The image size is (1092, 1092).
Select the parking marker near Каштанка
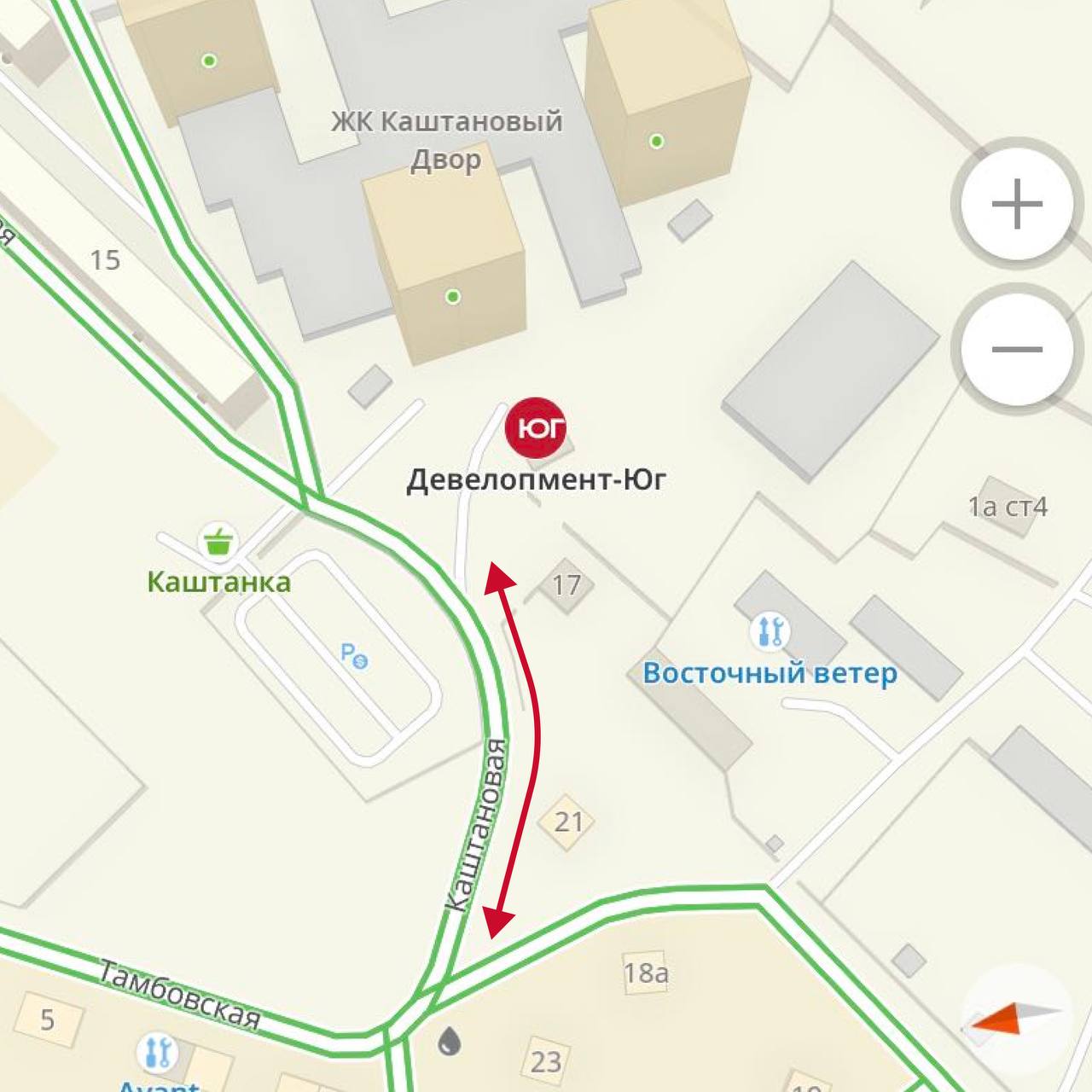pos(354,656)
